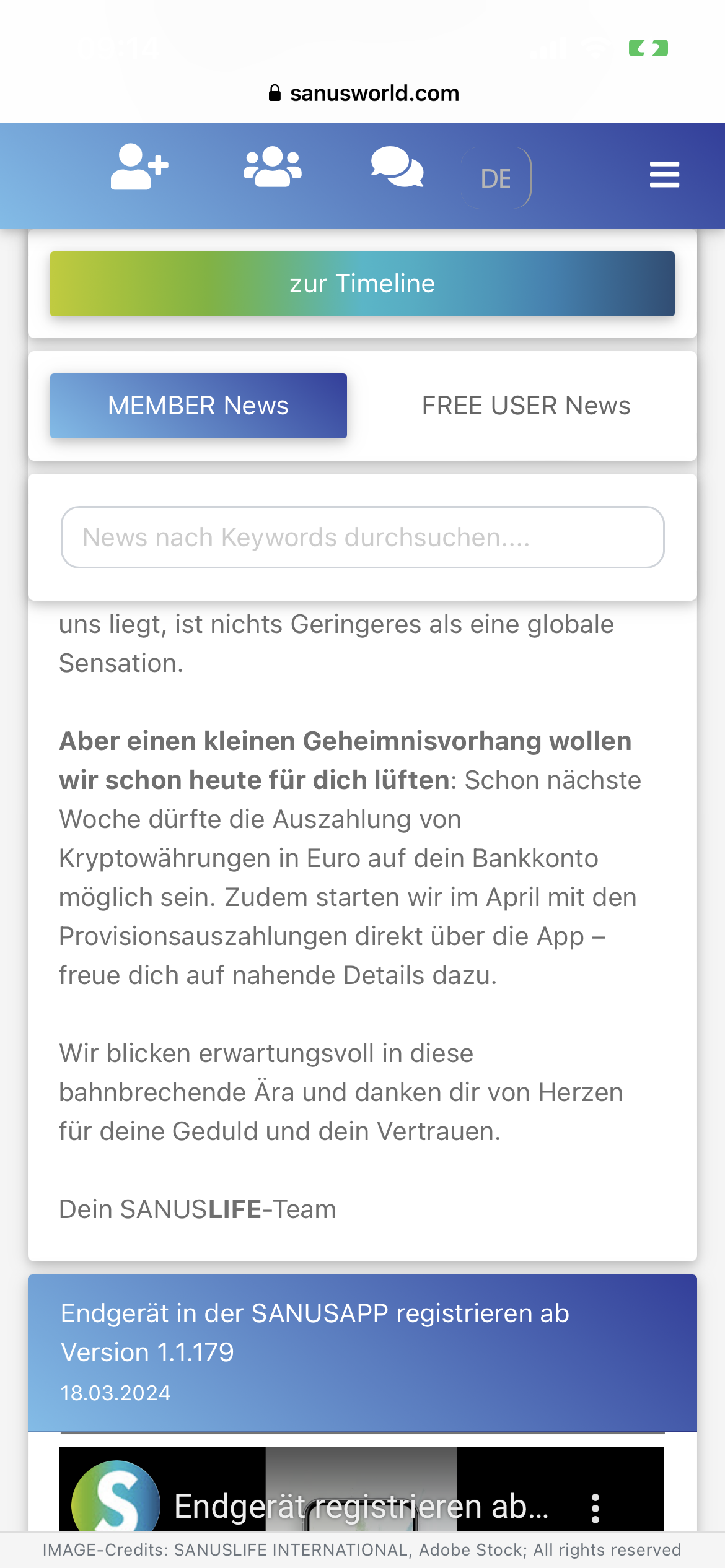Focus the news keyword search field
This screenshot has width=725, height=1568.
(x=362, y=537)
